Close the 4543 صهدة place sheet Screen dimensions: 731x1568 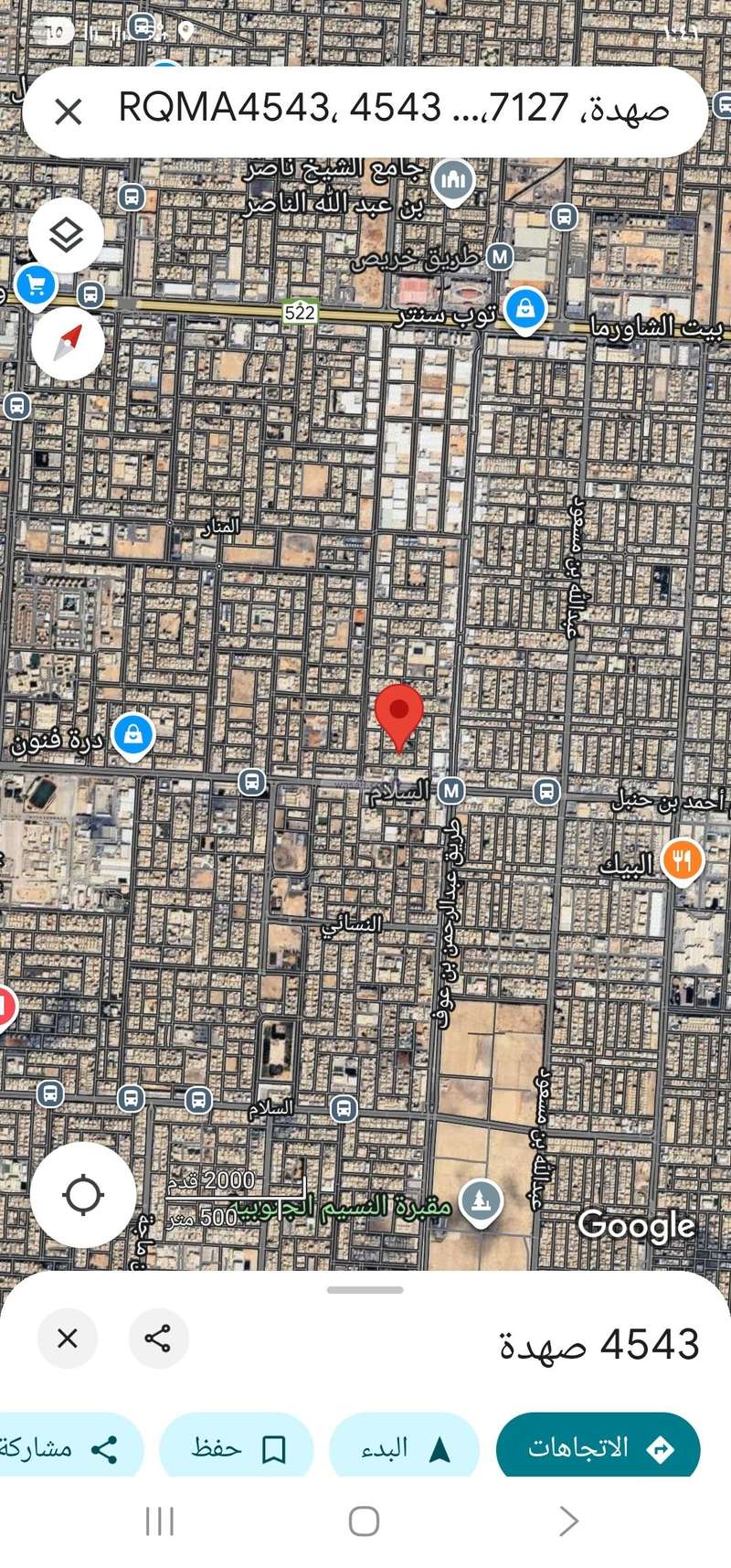(x=68, y=1339)
